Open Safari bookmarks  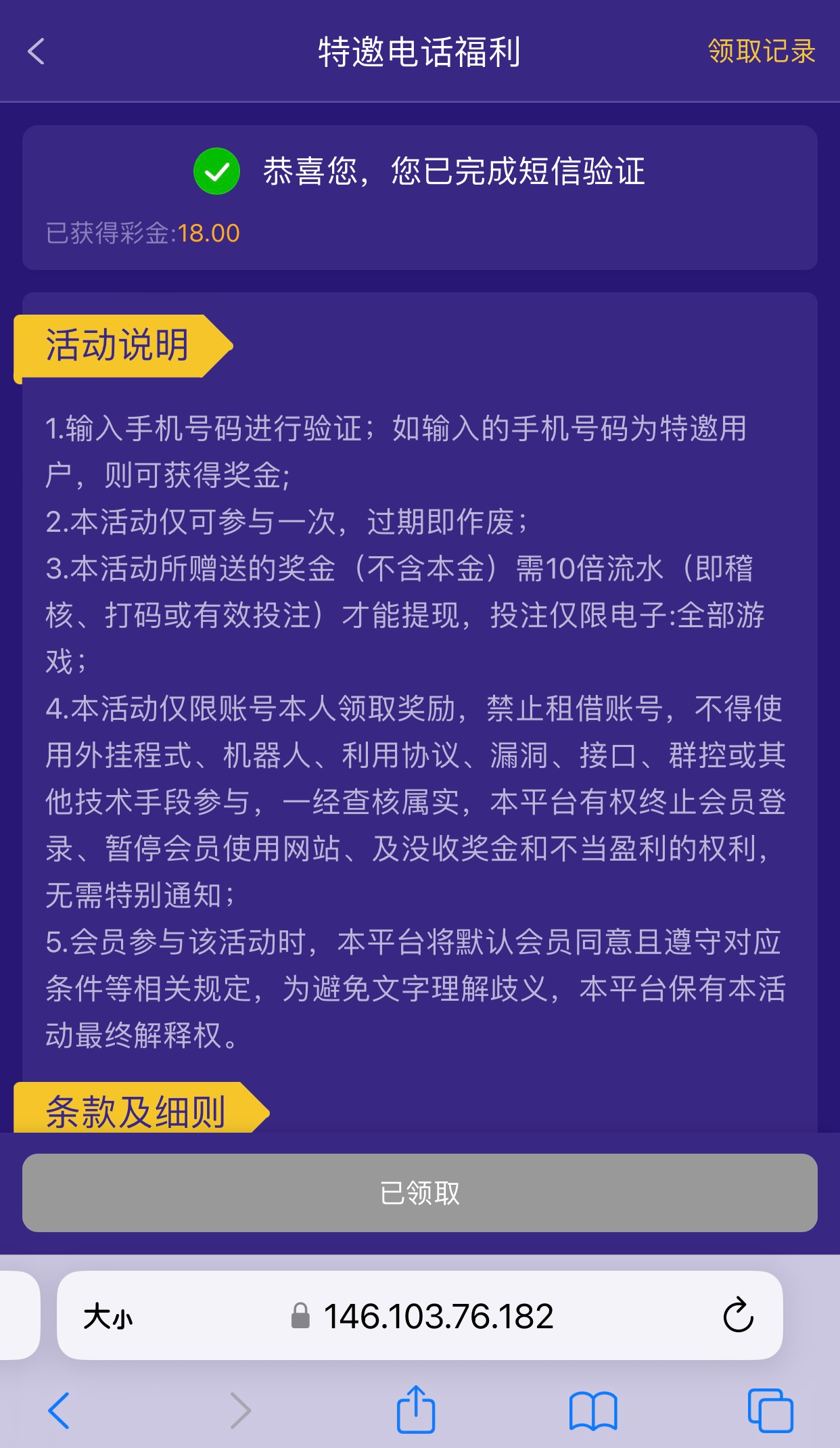593,1411
